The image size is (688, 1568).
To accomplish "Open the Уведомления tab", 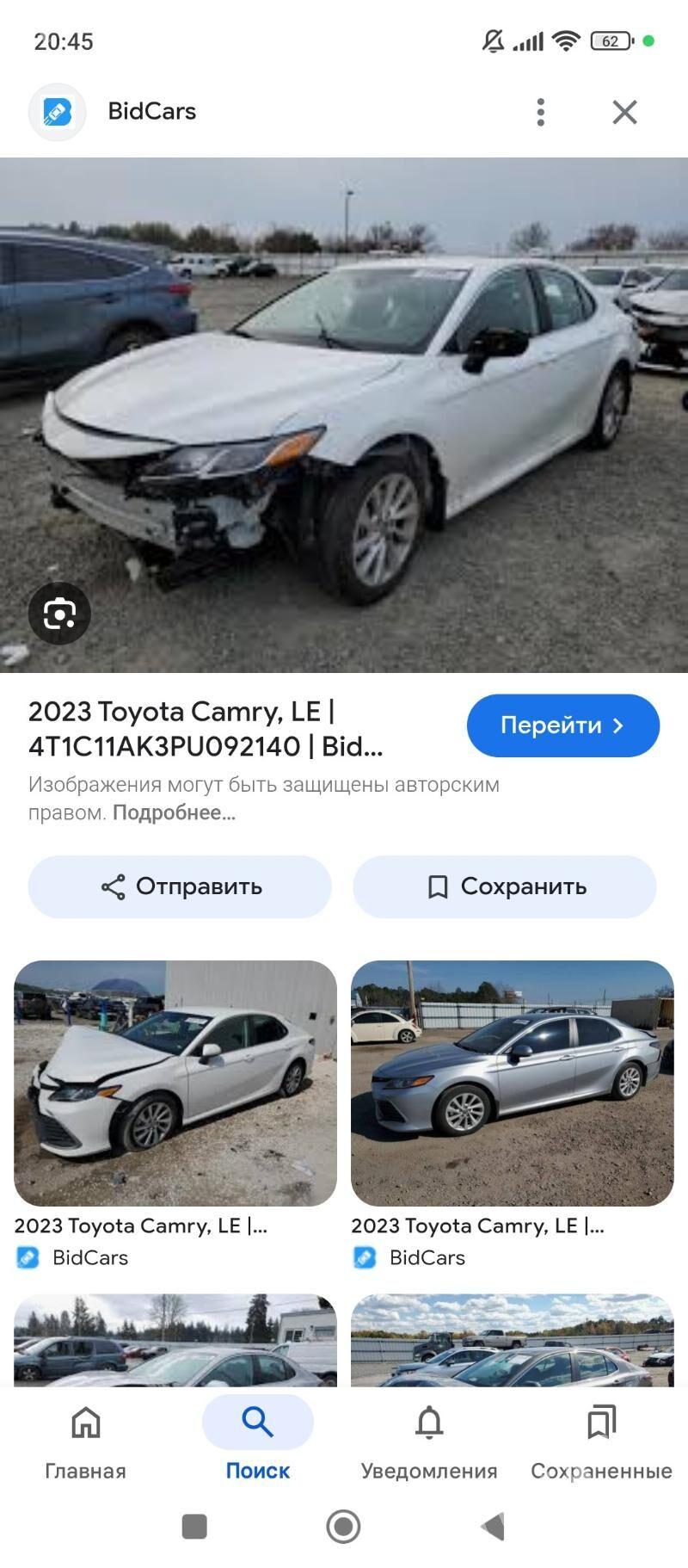I will (429, 1440).
